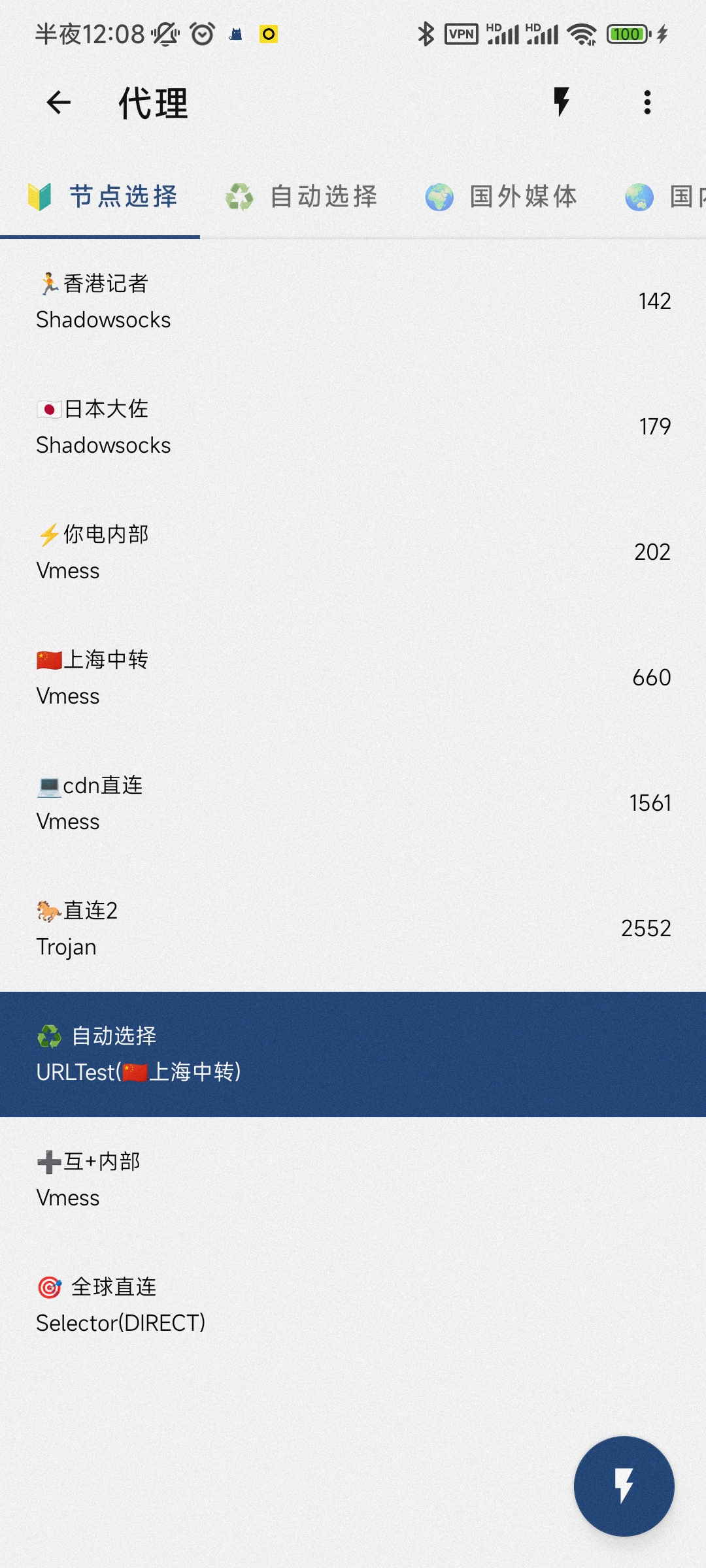
Task: Select the 香港记者 Shadowsocks node
Action: tap(353, 301)
